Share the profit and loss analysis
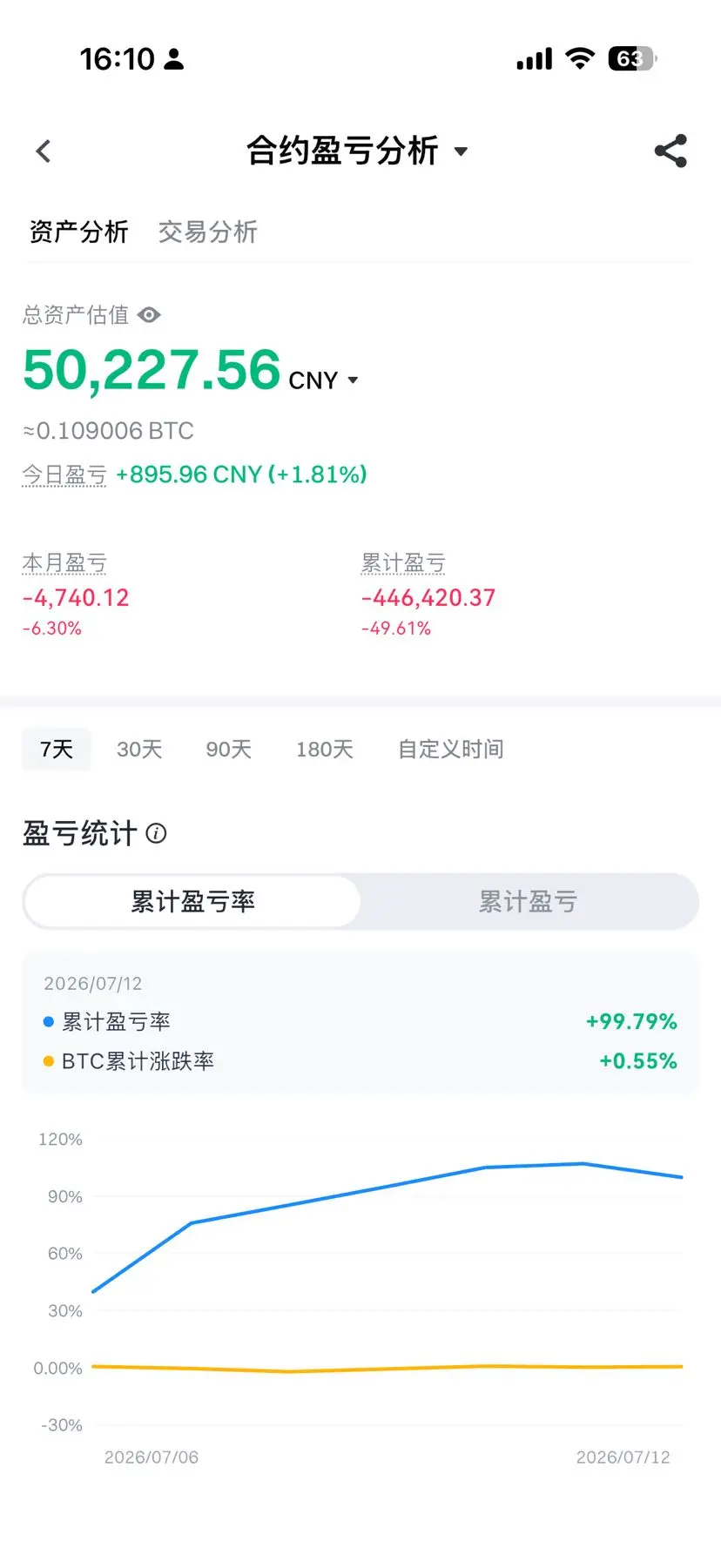The height and width of the screenshot is (1568, 721). click(670, 151)
